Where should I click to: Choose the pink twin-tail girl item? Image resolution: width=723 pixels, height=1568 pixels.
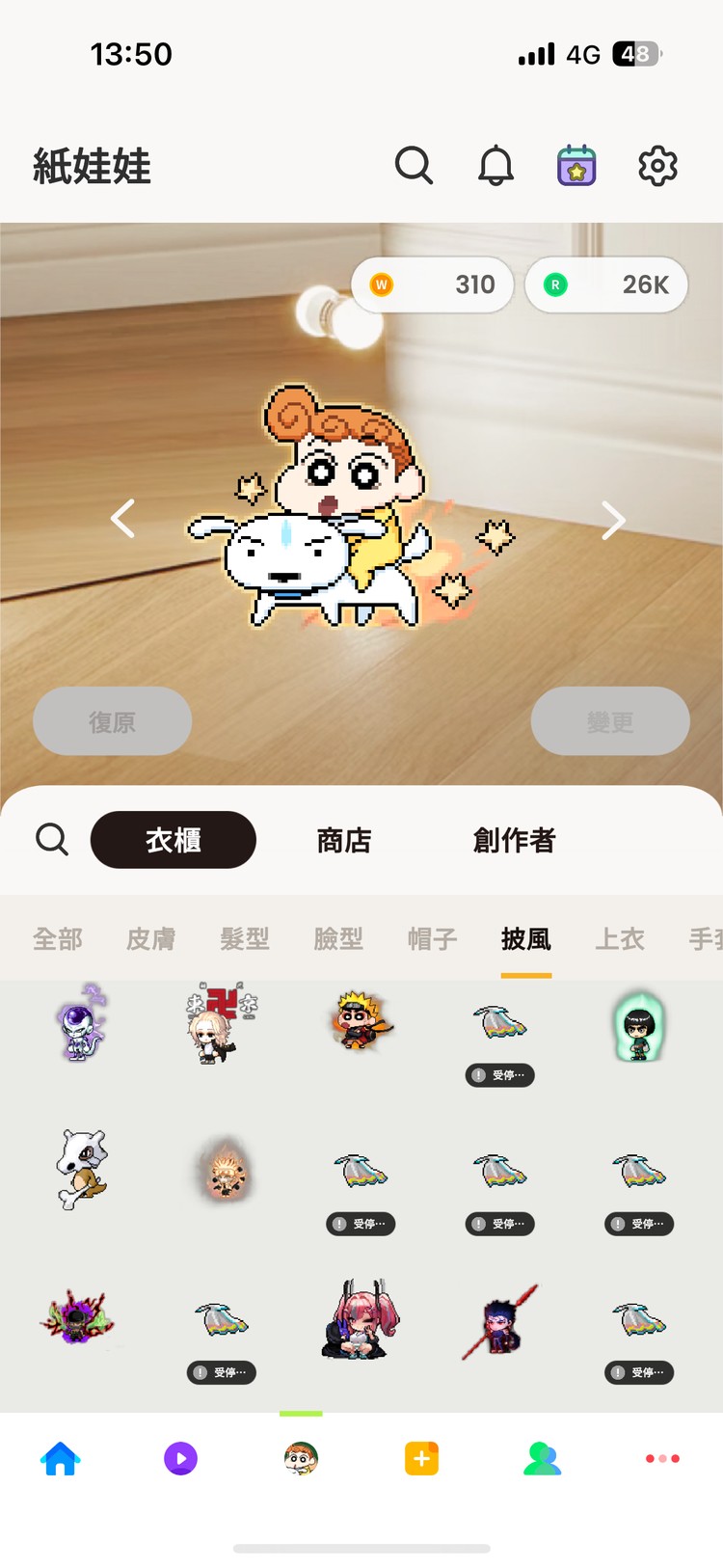(x=360, y=1320)
